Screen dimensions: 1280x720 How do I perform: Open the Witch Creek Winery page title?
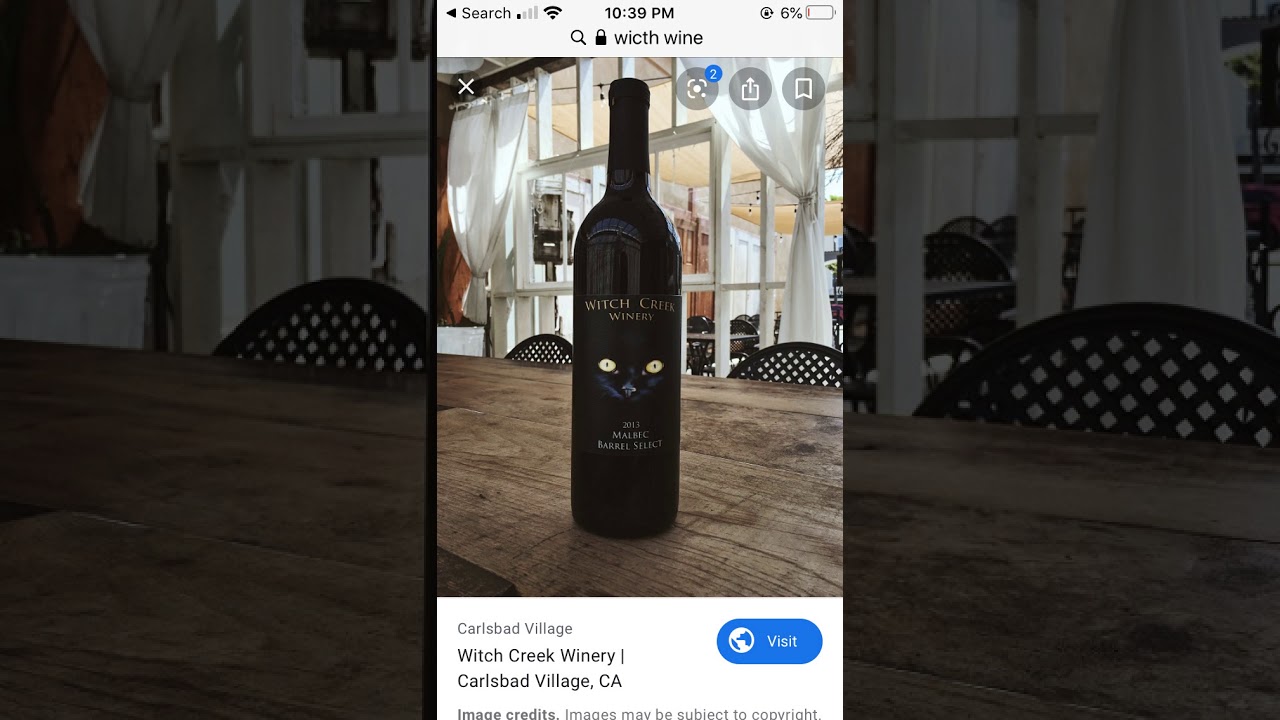click(x=540, y=668)
